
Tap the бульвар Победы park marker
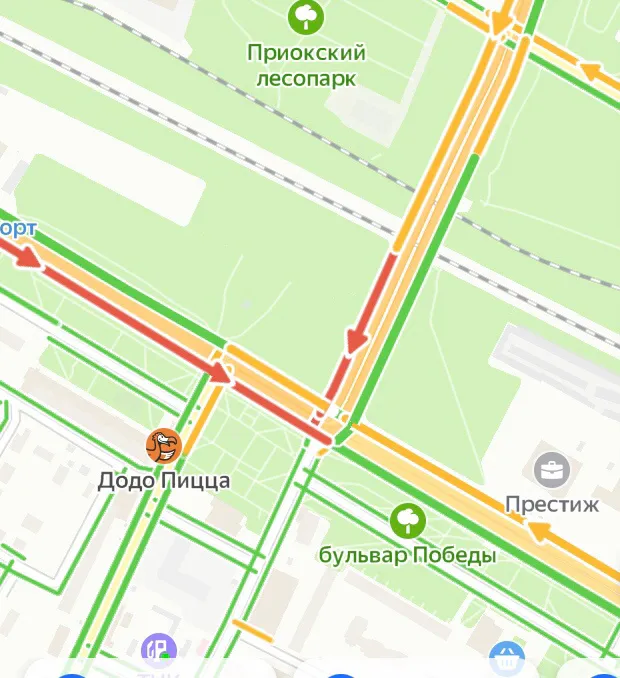[x=407, y=520]
